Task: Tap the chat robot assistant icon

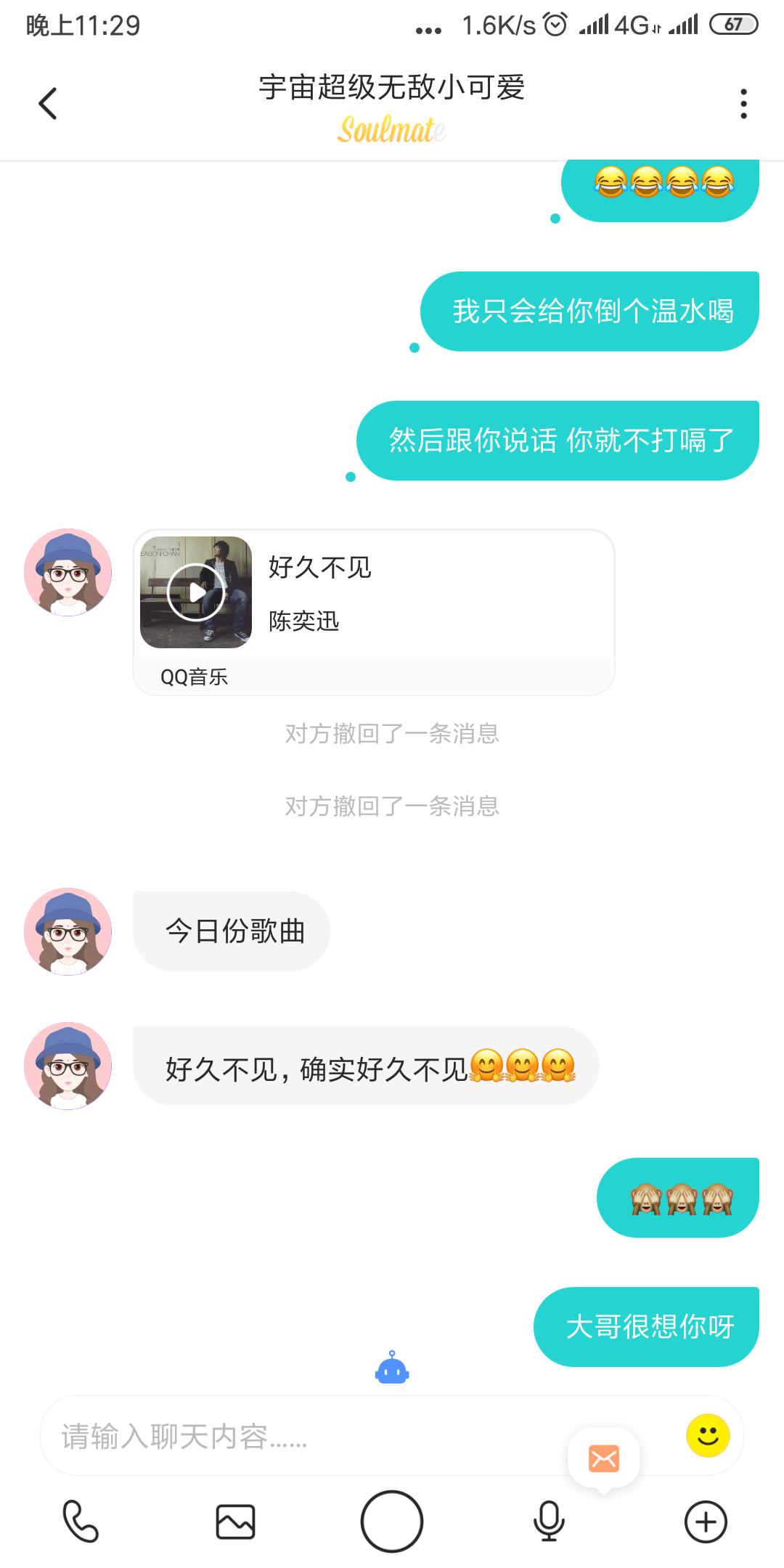Action: (x=392, y=1368)
